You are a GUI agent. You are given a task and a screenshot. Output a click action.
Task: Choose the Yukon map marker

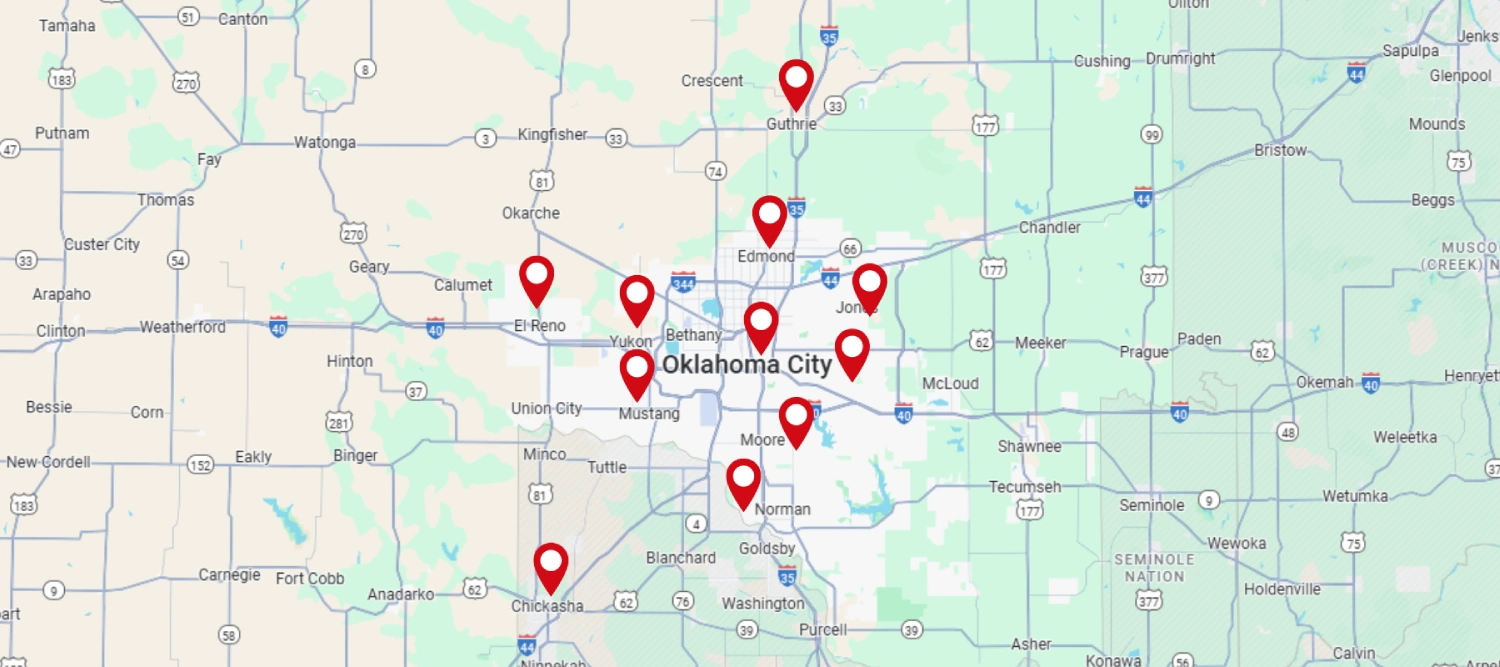[x=637, y=297]
